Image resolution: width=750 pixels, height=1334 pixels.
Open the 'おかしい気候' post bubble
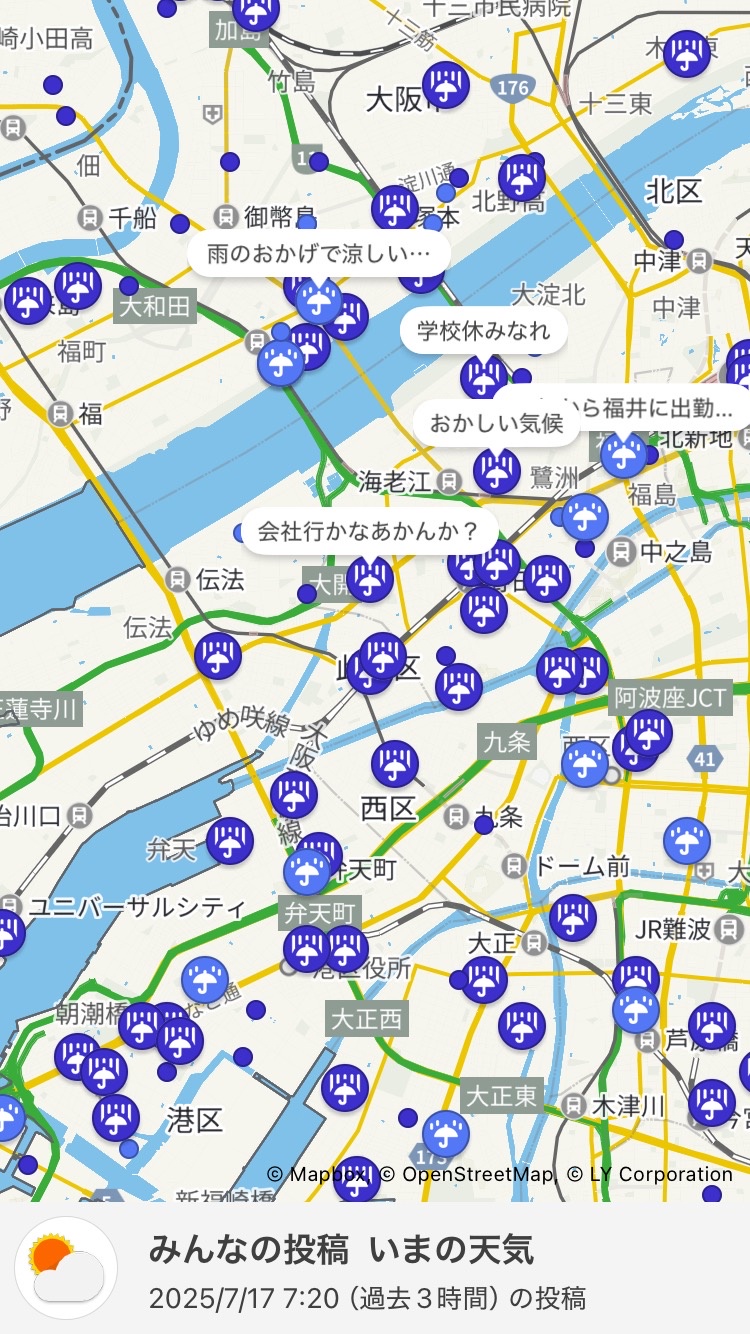497,423
